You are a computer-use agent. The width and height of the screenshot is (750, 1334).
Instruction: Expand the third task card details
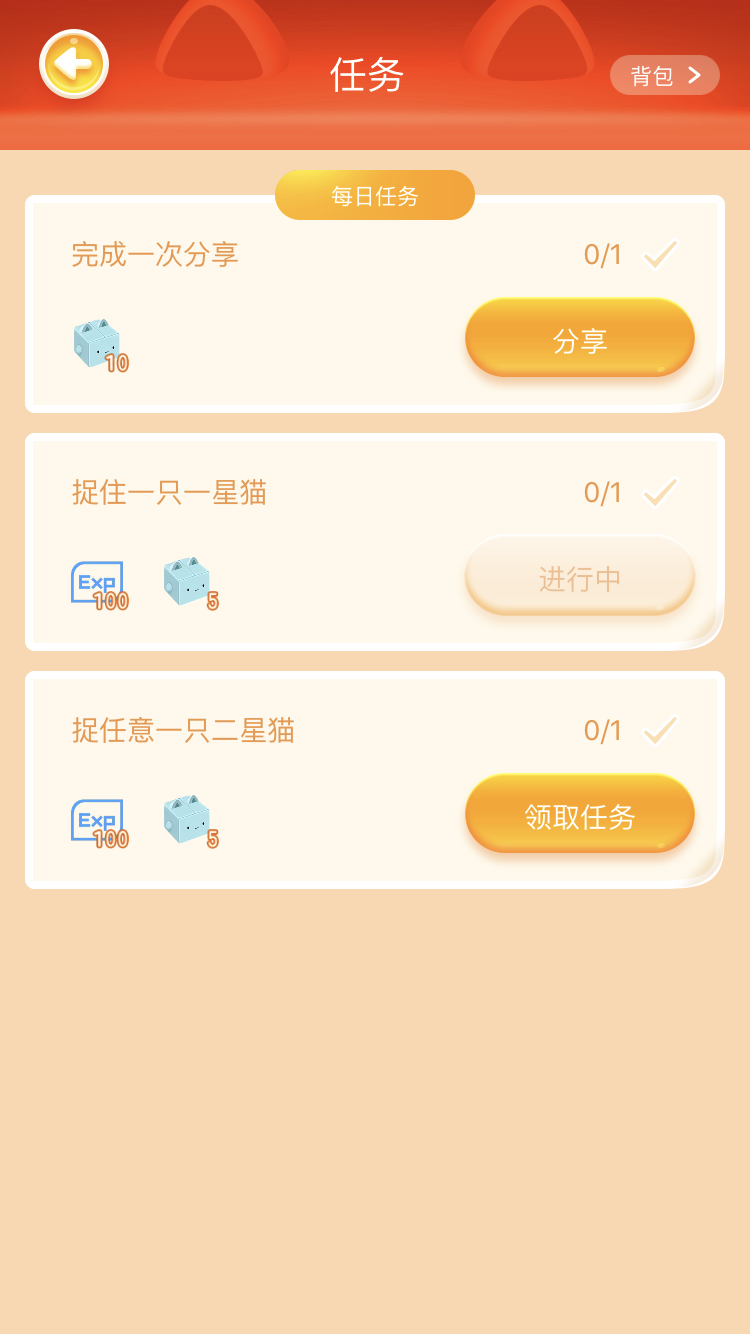pyautogui.click(x=375, y=781)
